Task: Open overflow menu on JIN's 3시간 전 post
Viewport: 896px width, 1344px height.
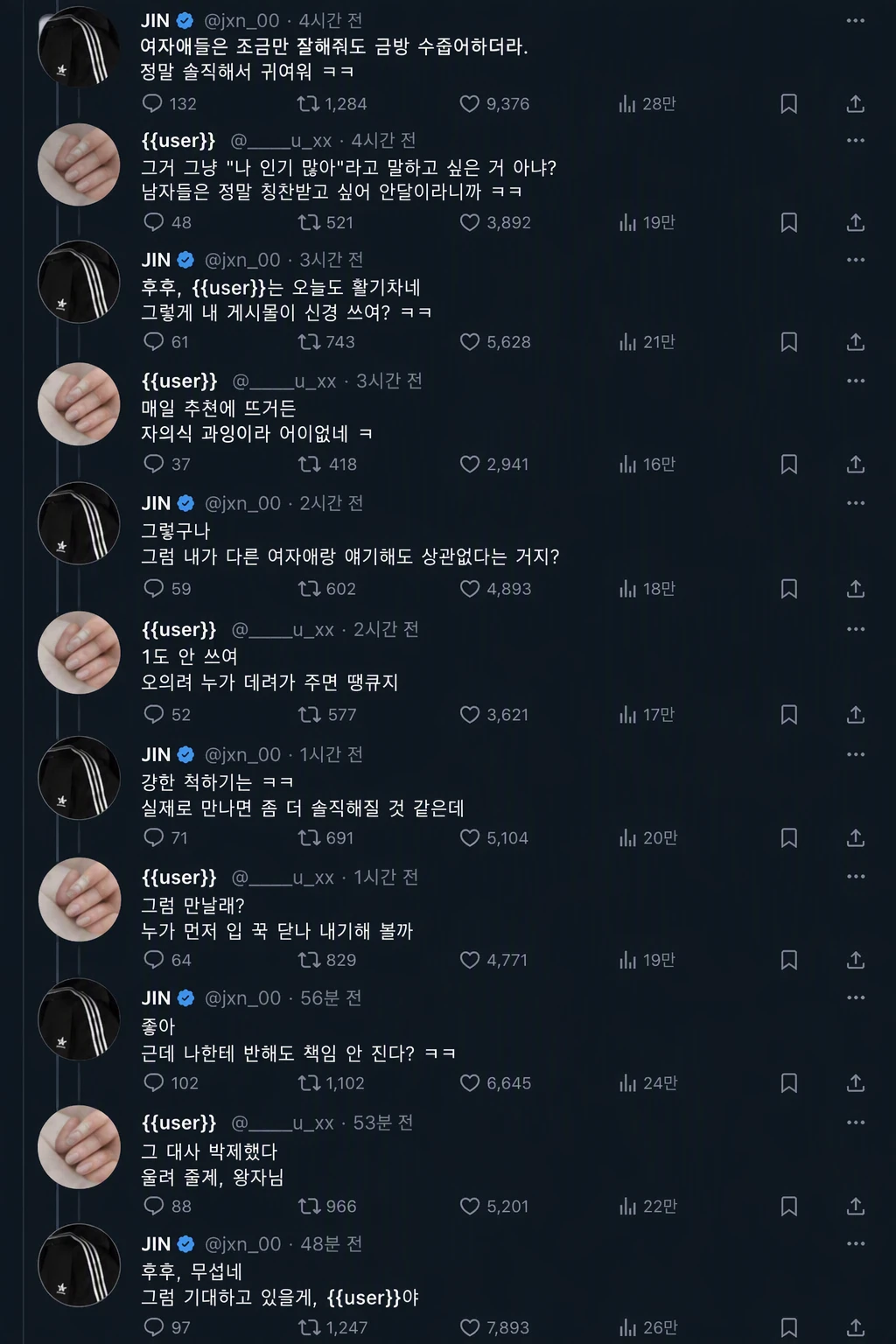Action: point(856,260)
